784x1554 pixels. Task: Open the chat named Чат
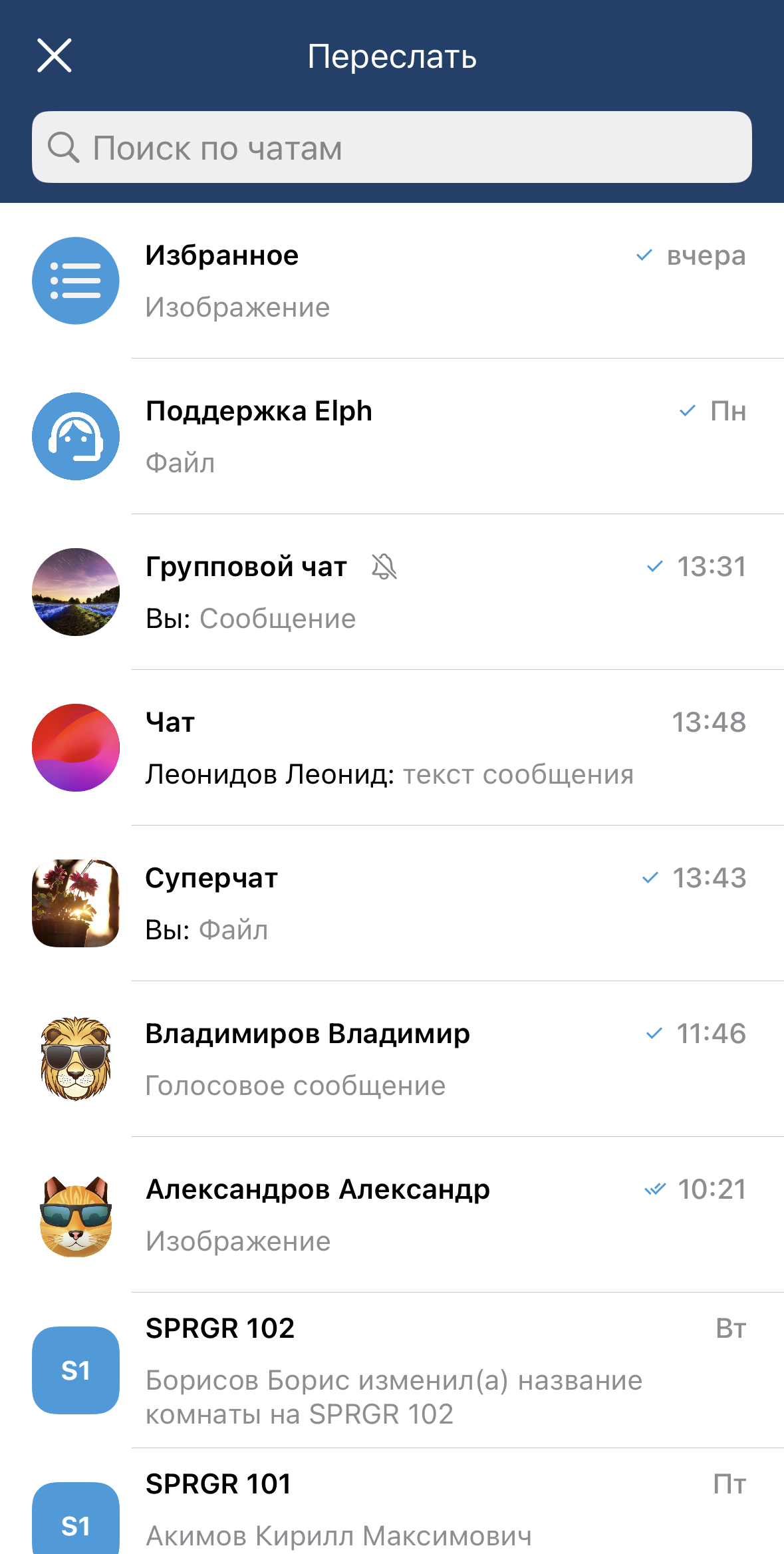pos(392,748)
